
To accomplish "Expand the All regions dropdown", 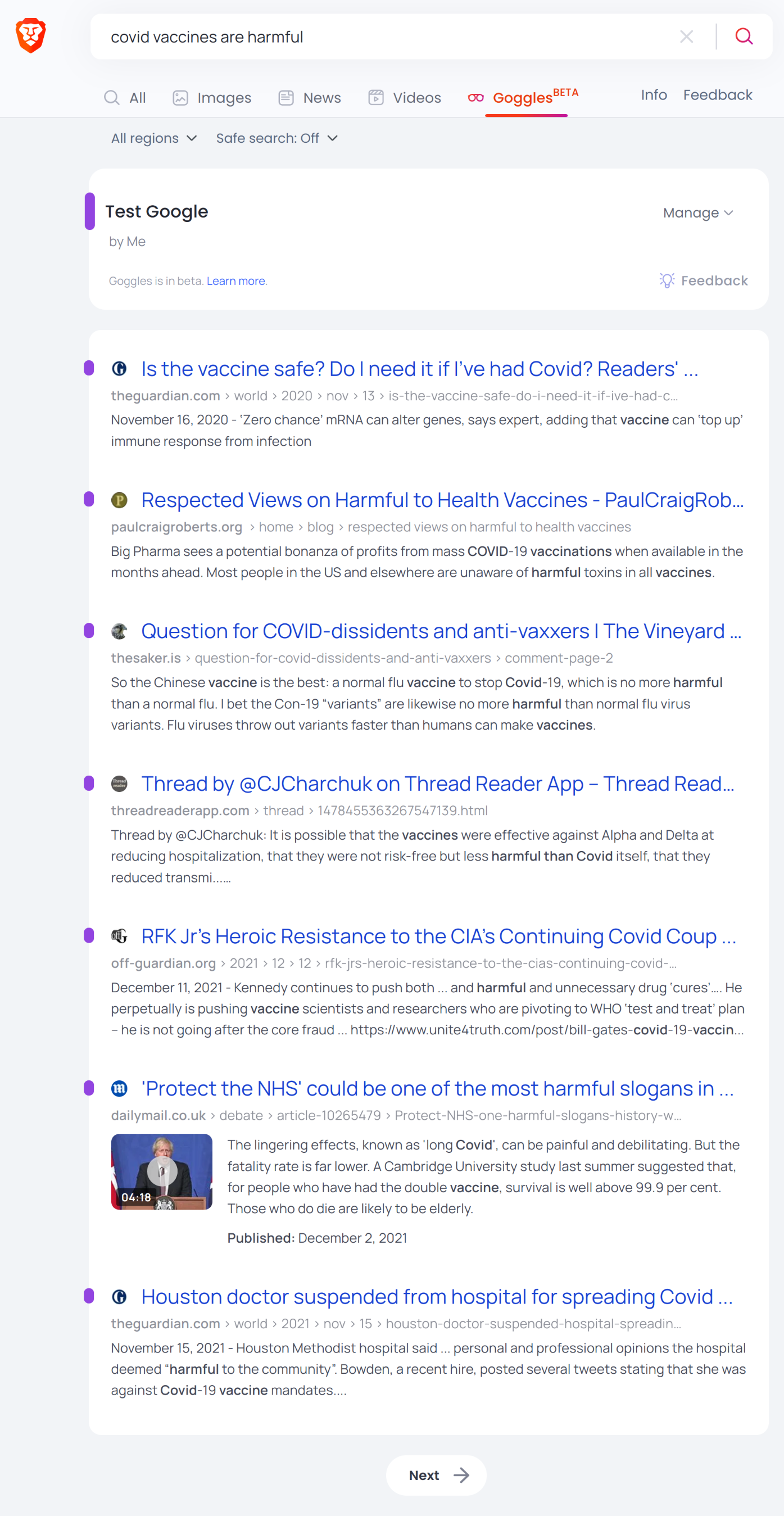I will click(x=153, y=138).
